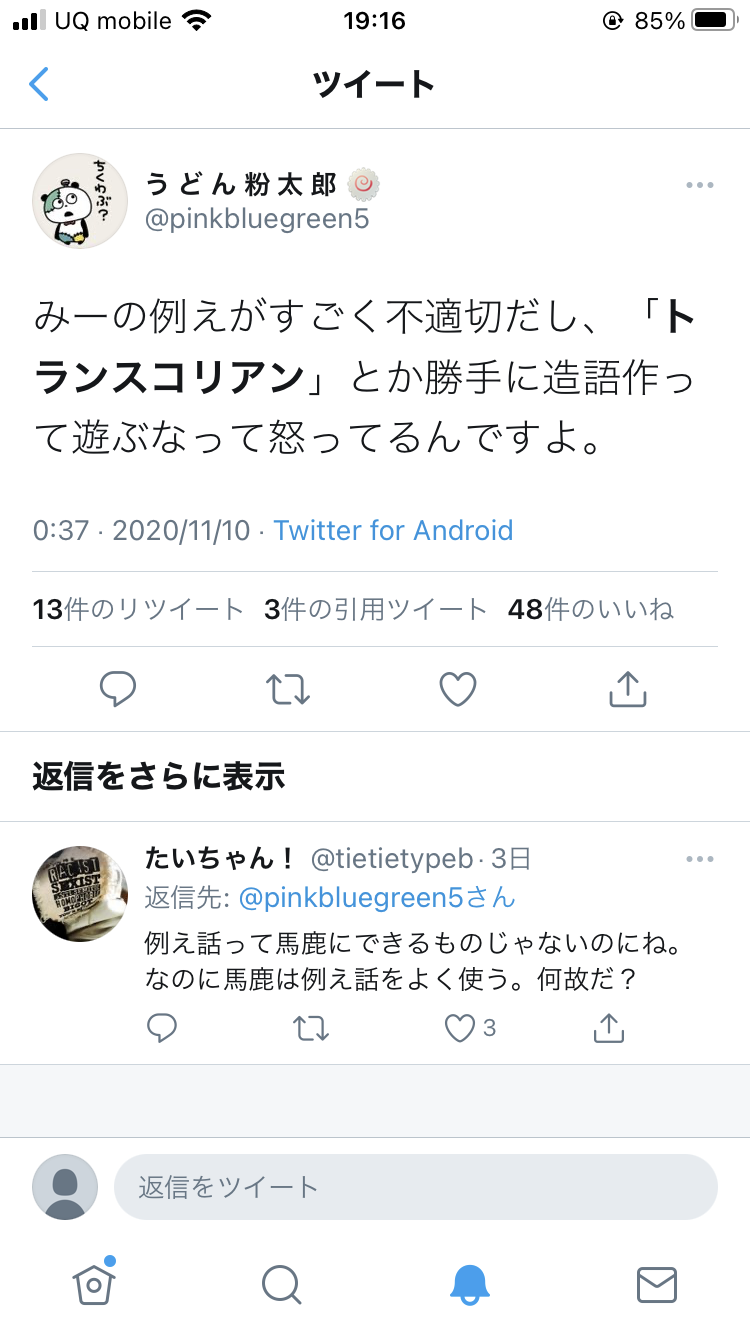View the 13件のリツイート list
Viewport: 750px width, 1334px height.
[138, 609]
